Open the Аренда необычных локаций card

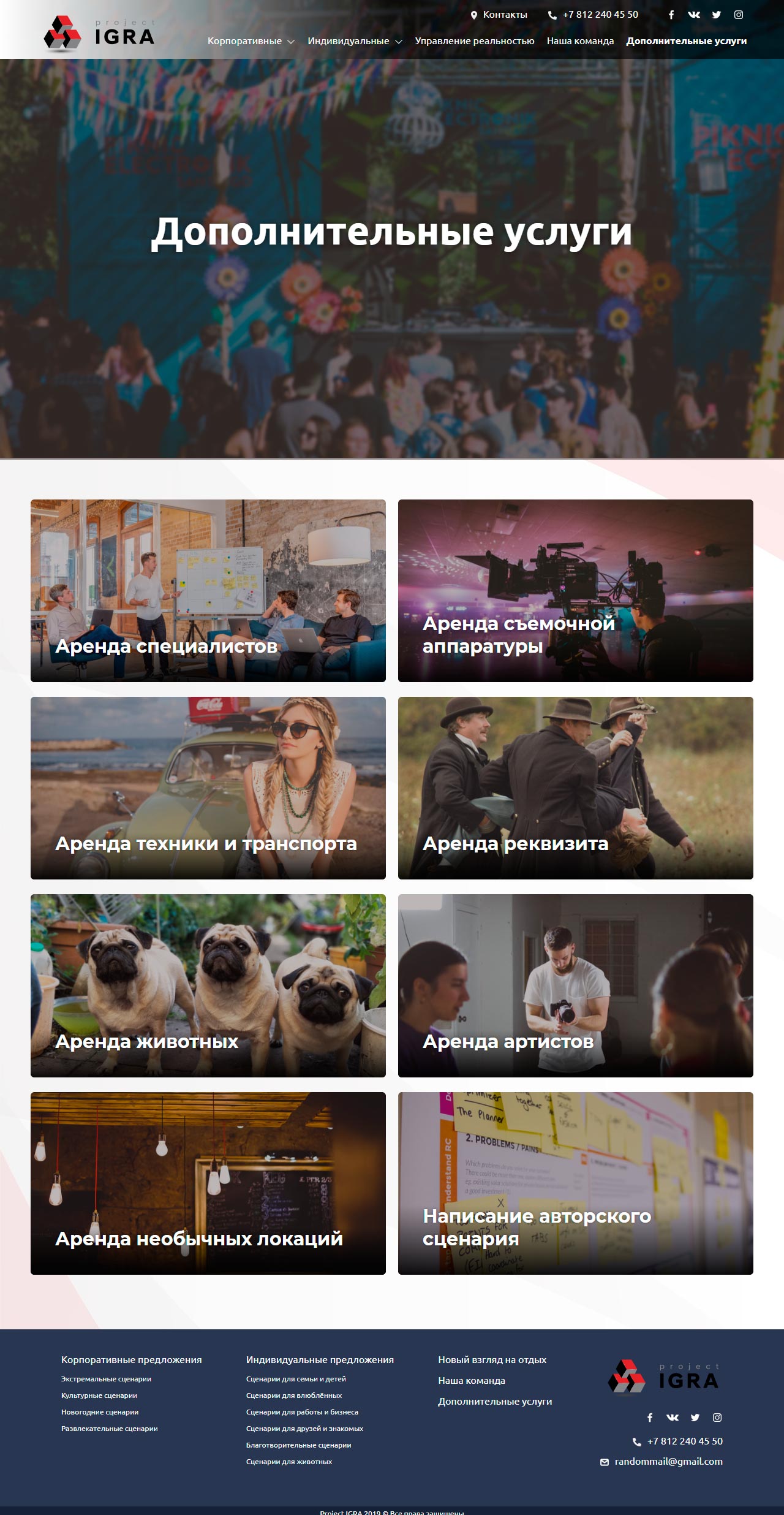(x=208, y=1183)
